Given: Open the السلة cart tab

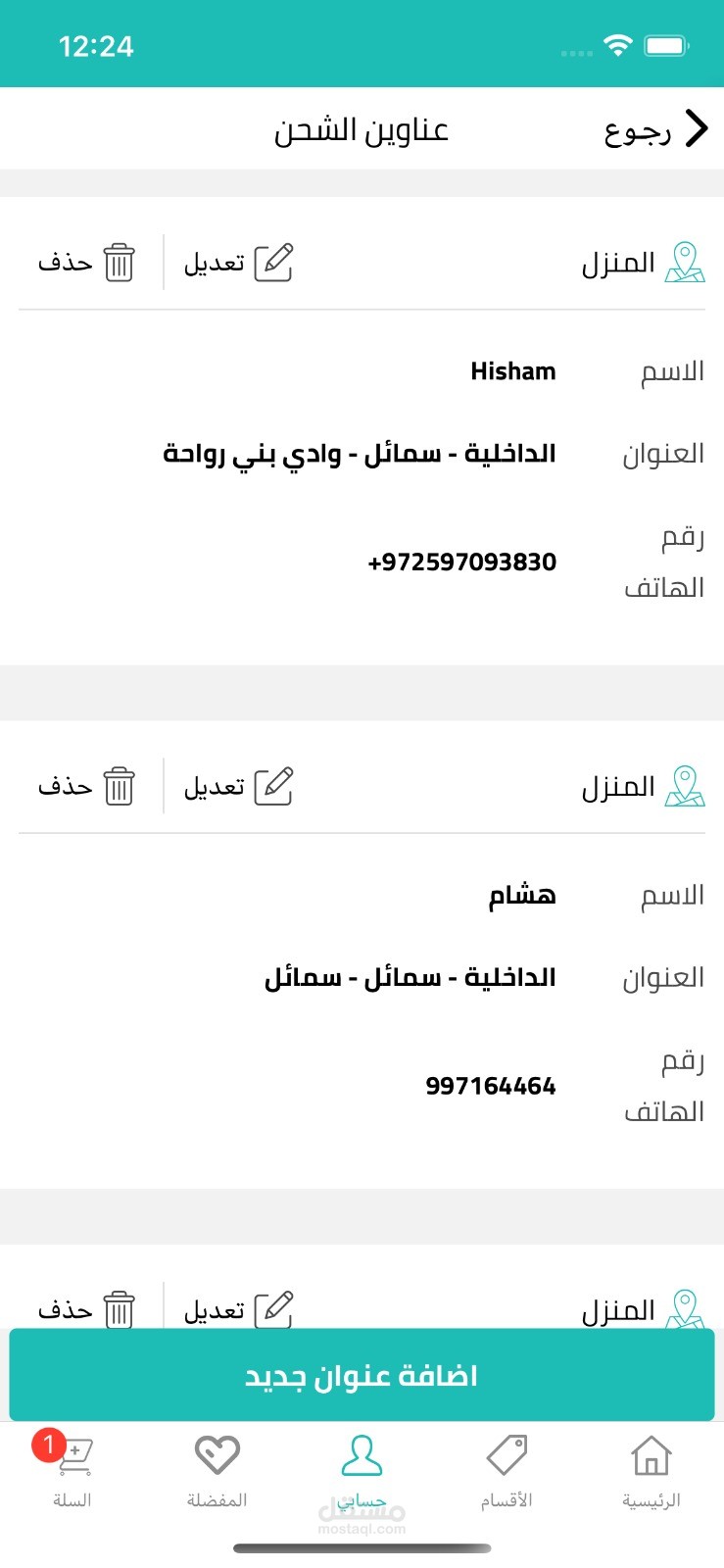Looking at the screenshot, I should click(72, 1471).
